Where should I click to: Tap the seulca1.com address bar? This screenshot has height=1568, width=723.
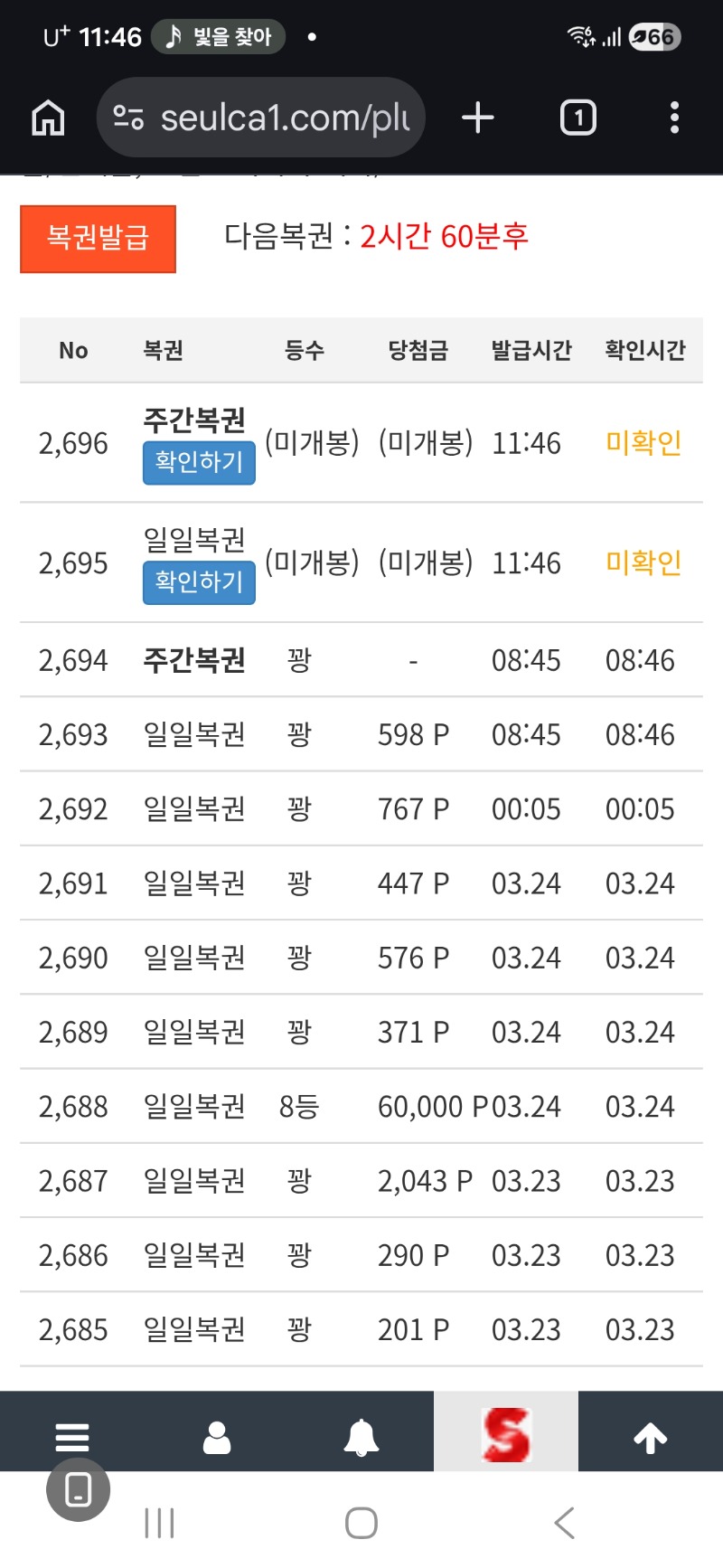(262, 118)
